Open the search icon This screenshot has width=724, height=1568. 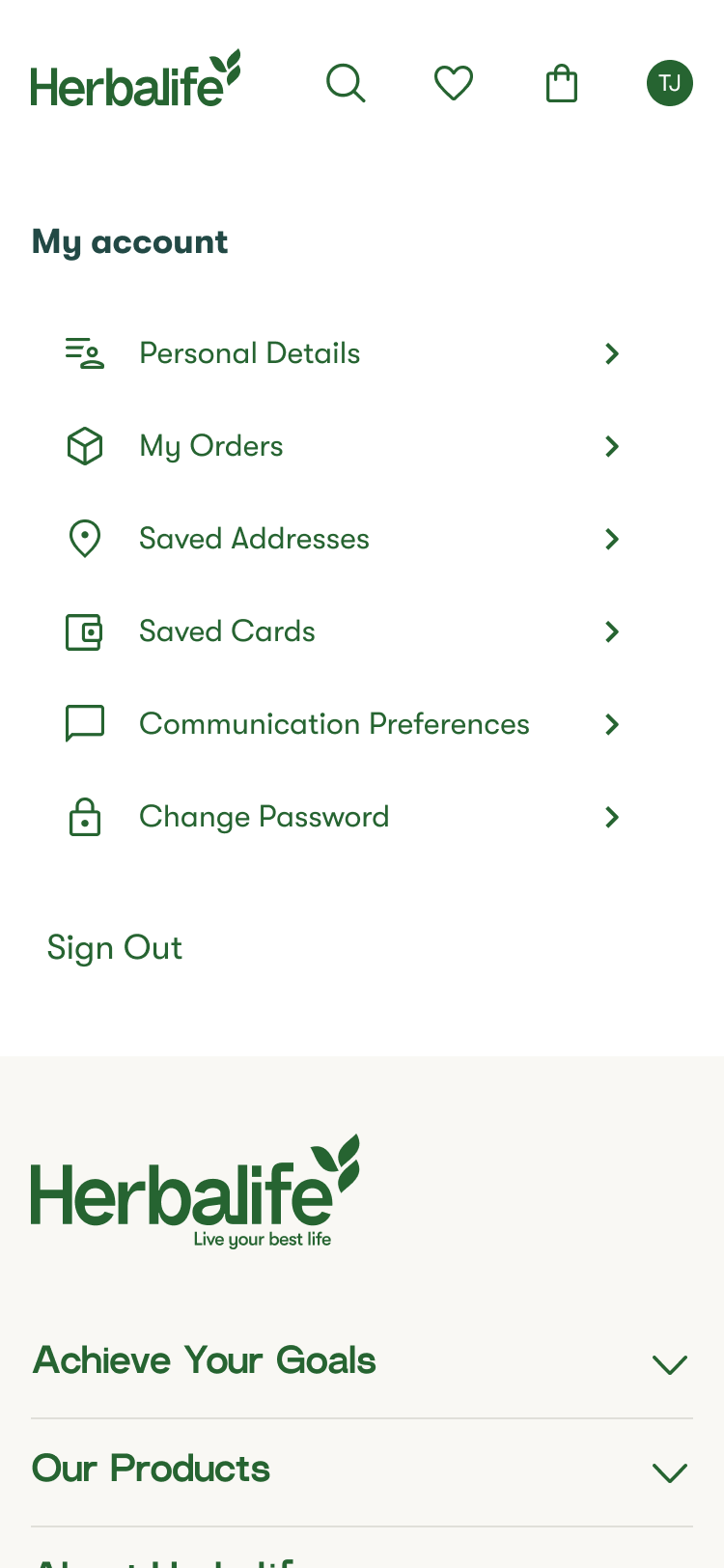[346, 83]
